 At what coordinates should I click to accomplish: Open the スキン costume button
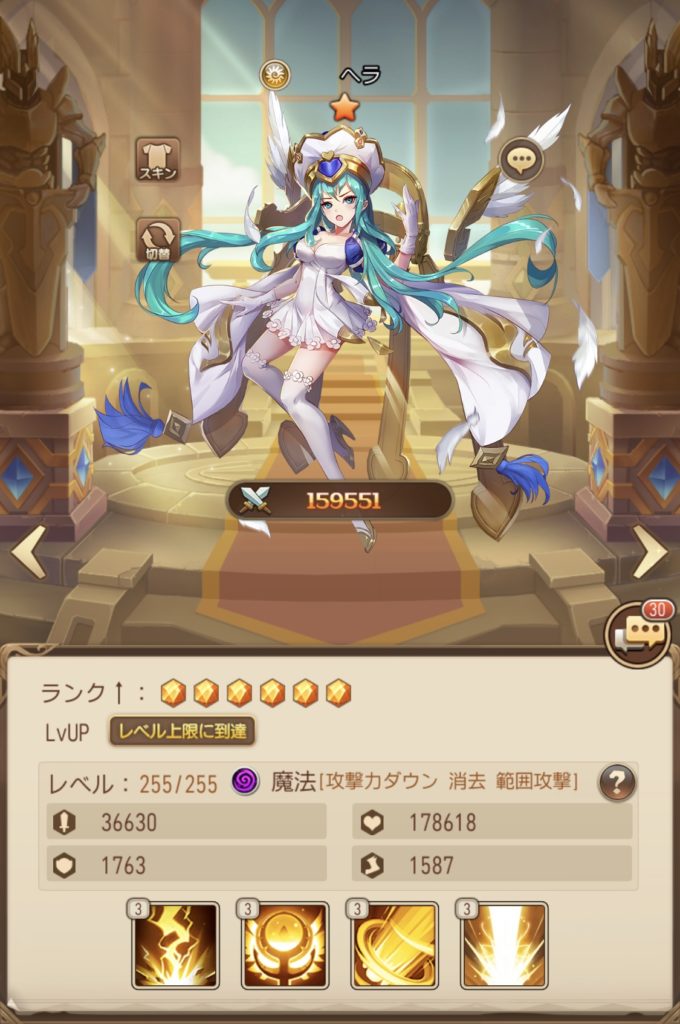coord(158,158)
